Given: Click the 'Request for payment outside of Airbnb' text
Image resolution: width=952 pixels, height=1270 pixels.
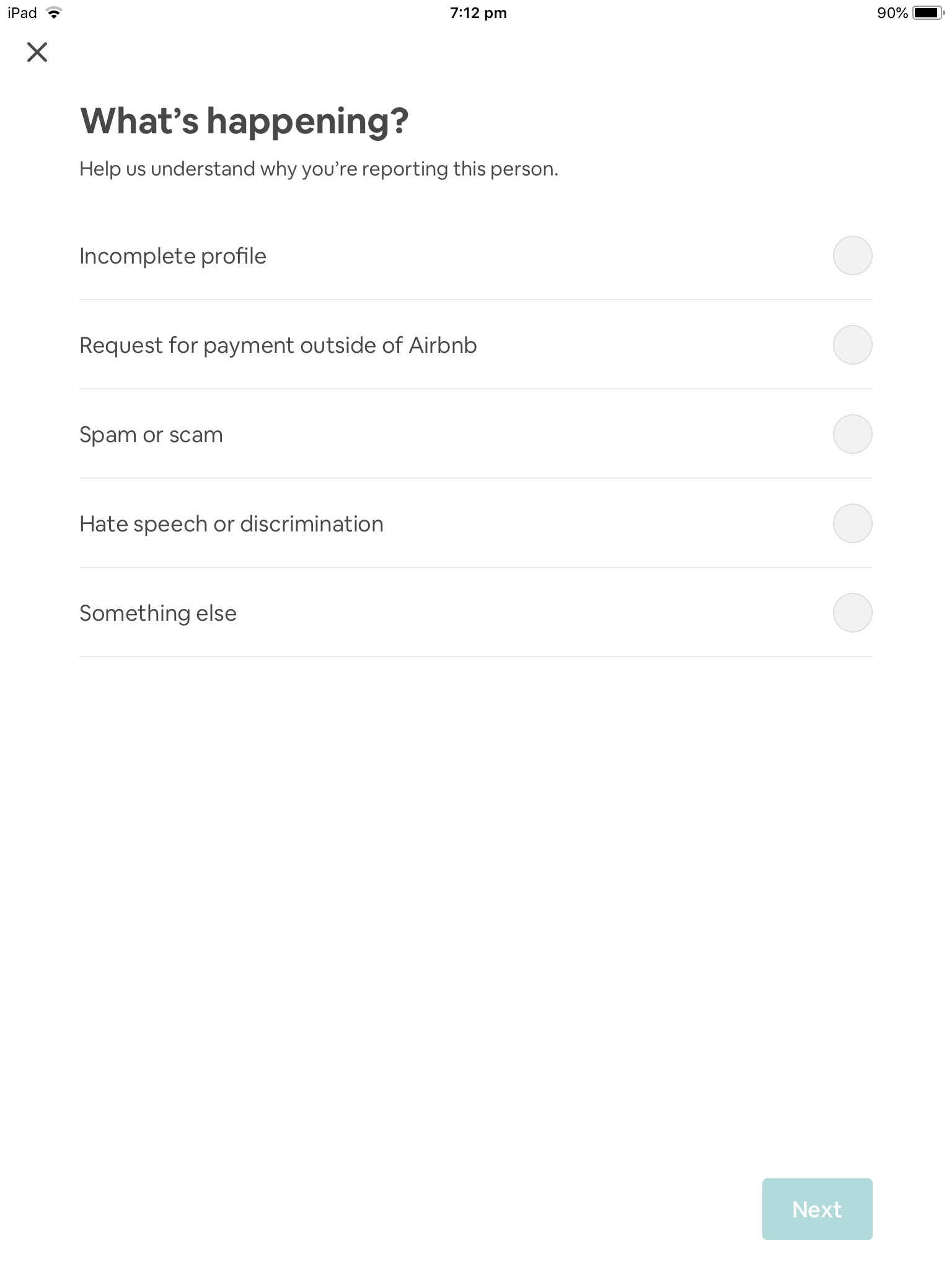Looking at the screenshot, I should (278, 345).
